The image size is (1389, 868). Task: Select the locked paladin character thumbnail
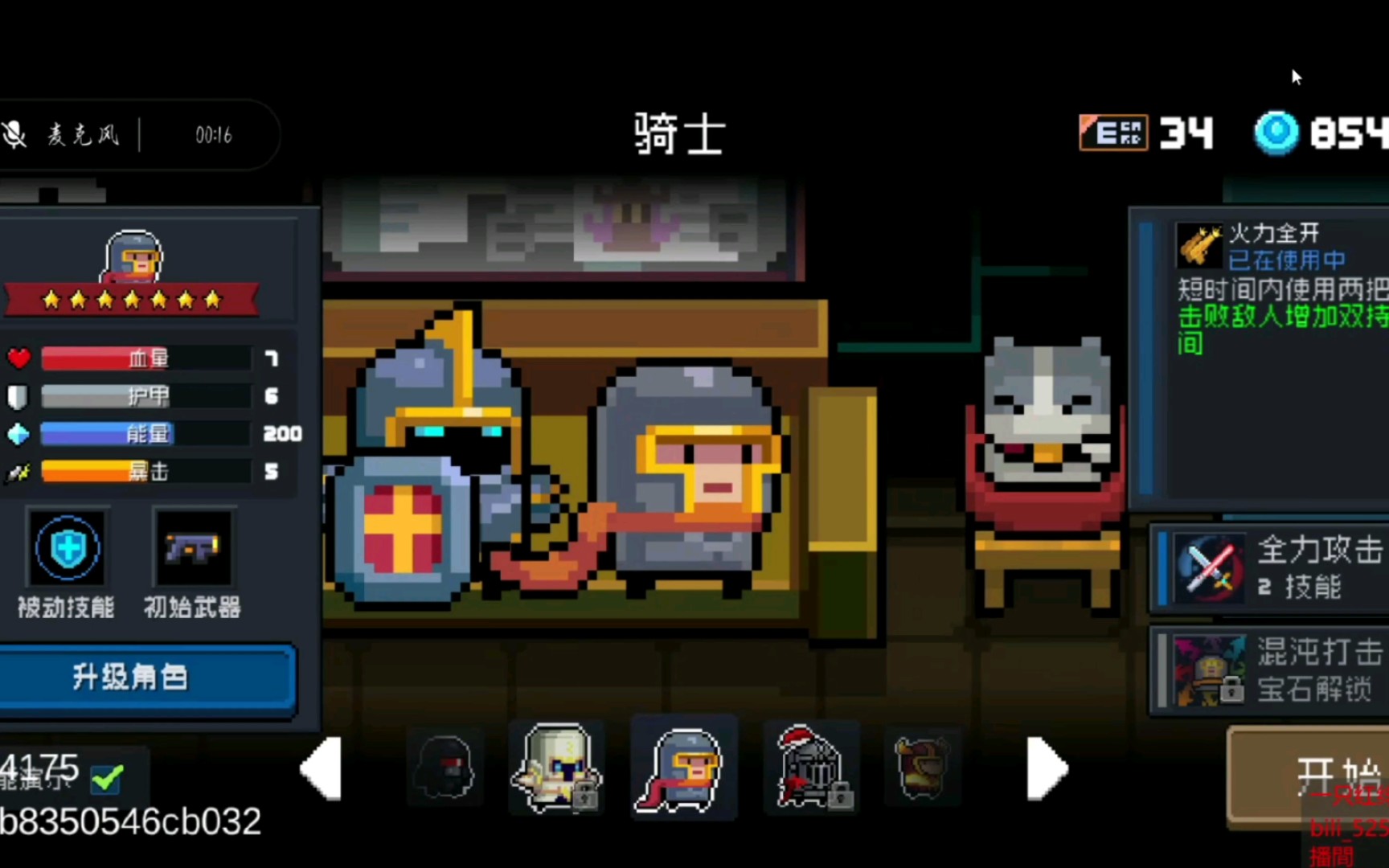[556, 768]
